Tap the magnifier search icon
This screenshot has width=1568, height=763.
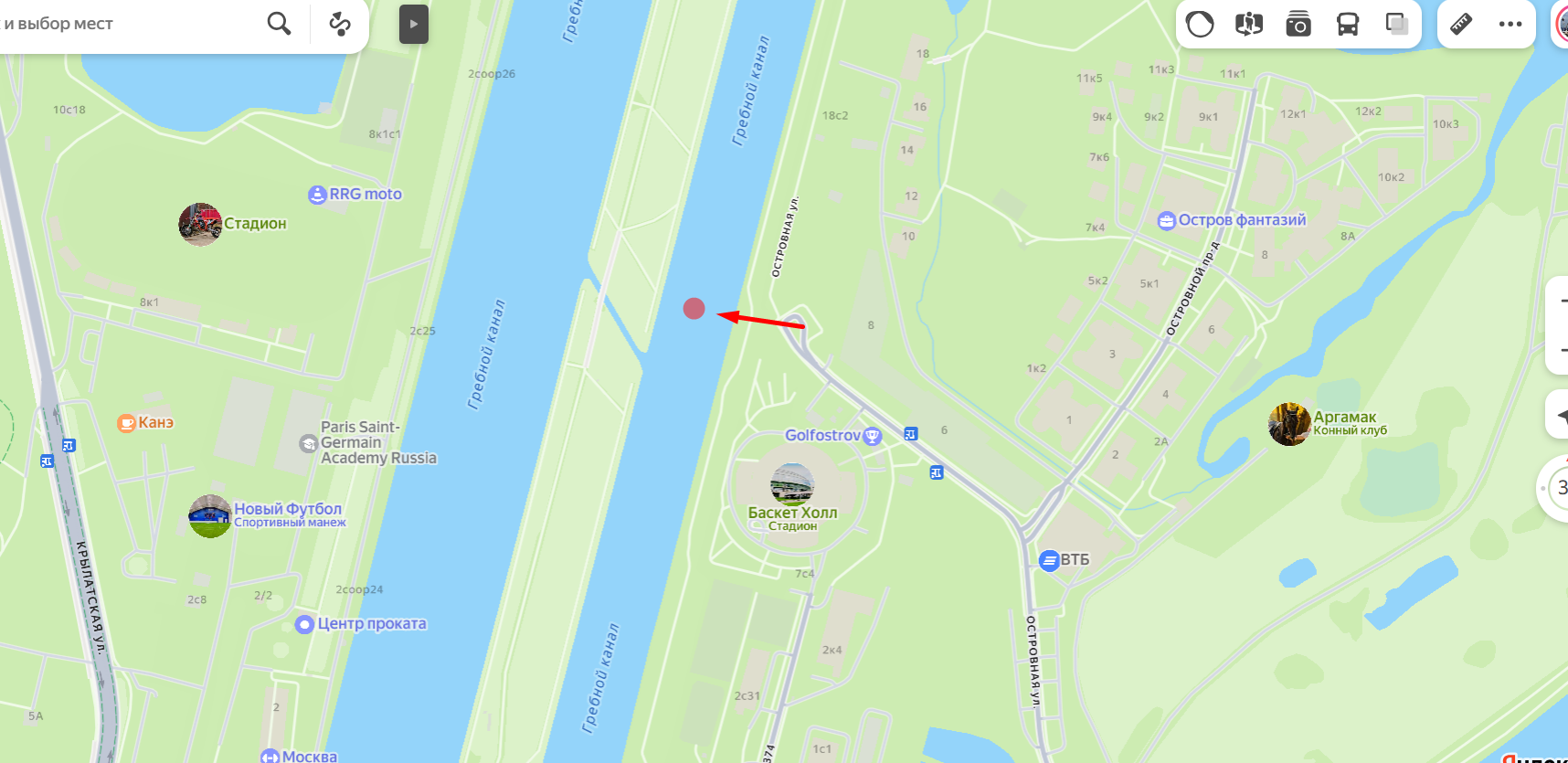(x=279, y=24)
